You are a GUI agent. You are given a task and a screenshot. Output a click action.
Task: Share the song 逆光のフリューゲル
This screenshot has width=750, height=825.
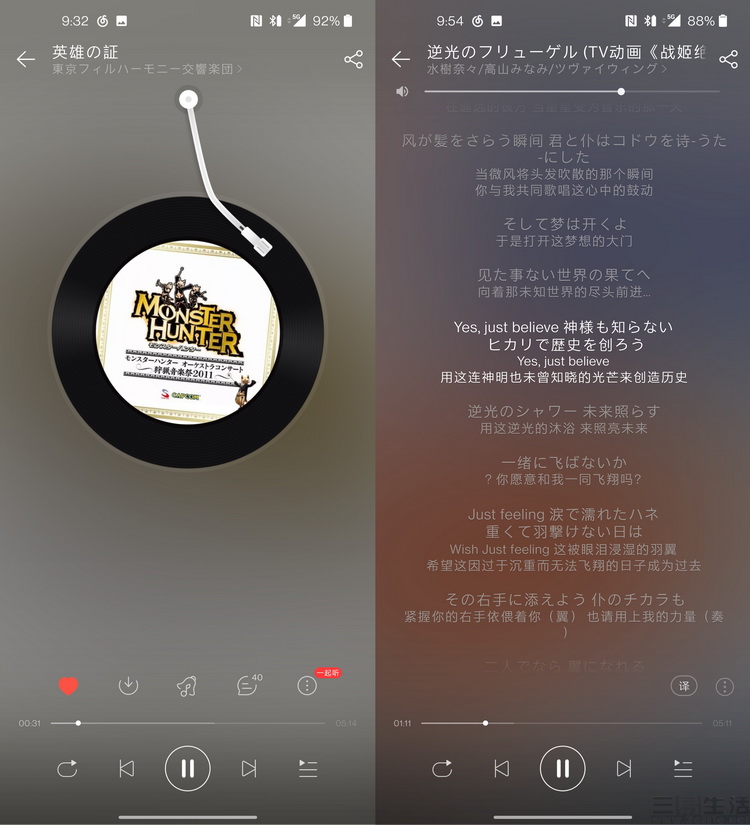[728, 60]
